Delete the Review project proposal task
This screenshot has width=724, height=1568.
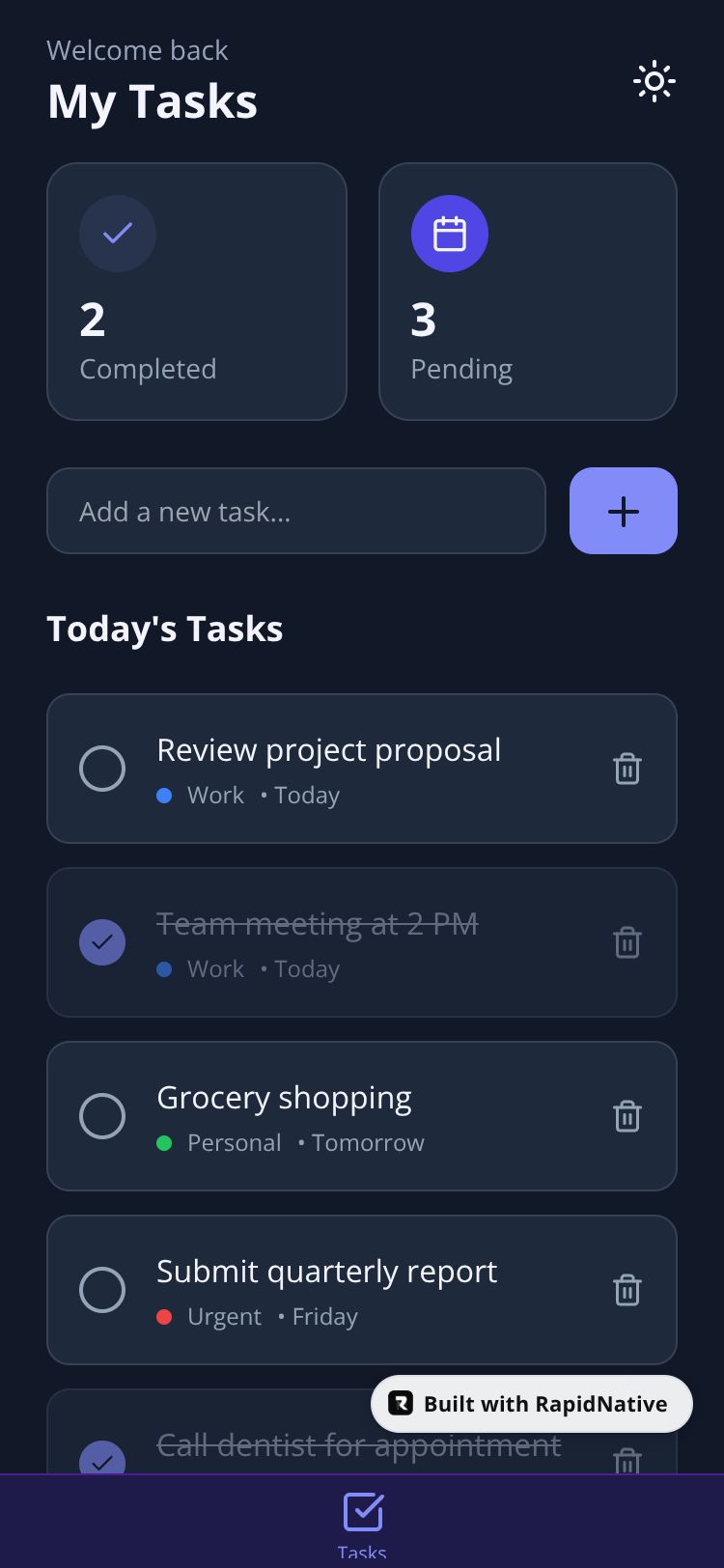tap(627, 769)
